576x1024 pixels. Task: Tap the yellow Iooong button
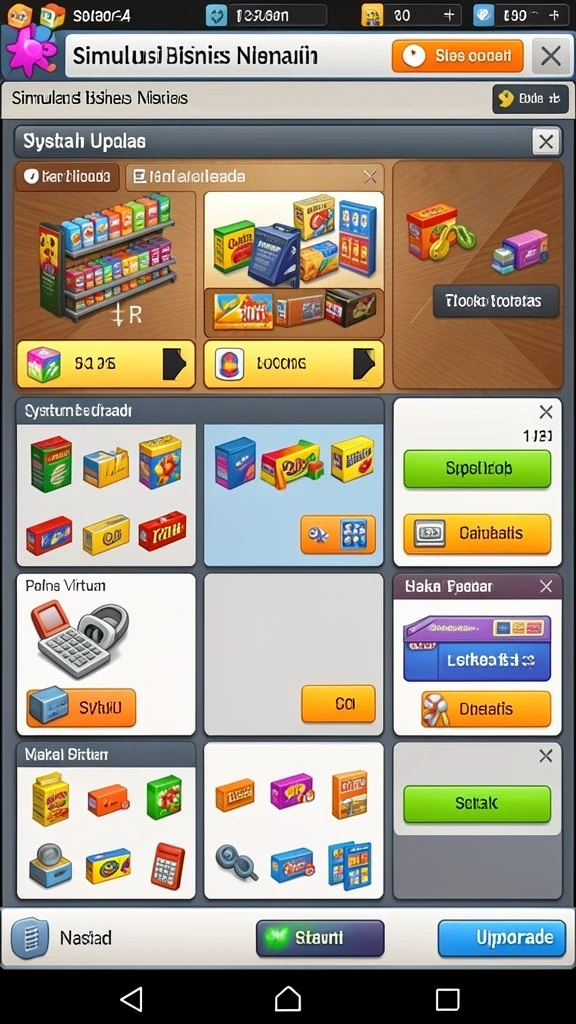click(293, 364)
